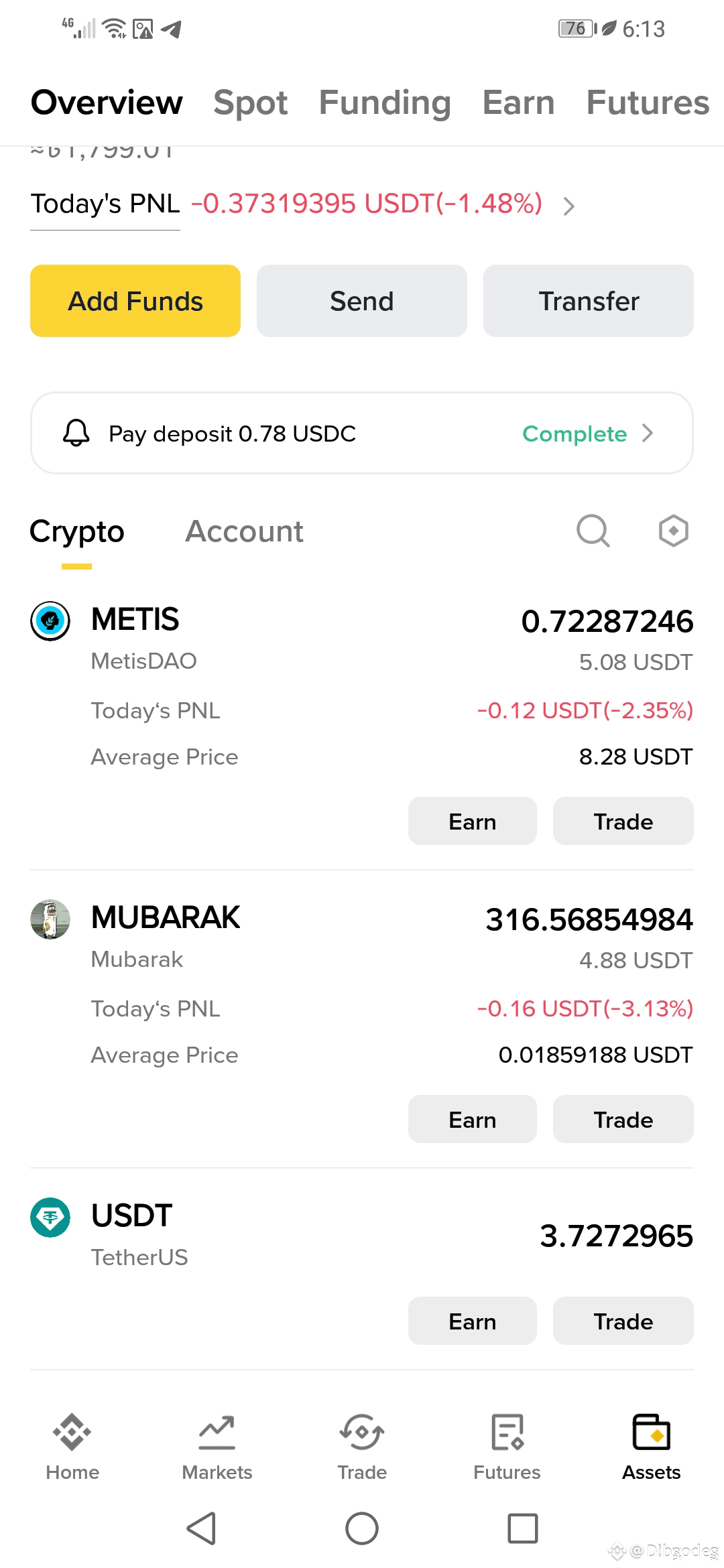Tap Earn for USDT
The height and width of the screenshot is (1568, 724).
473,1321
